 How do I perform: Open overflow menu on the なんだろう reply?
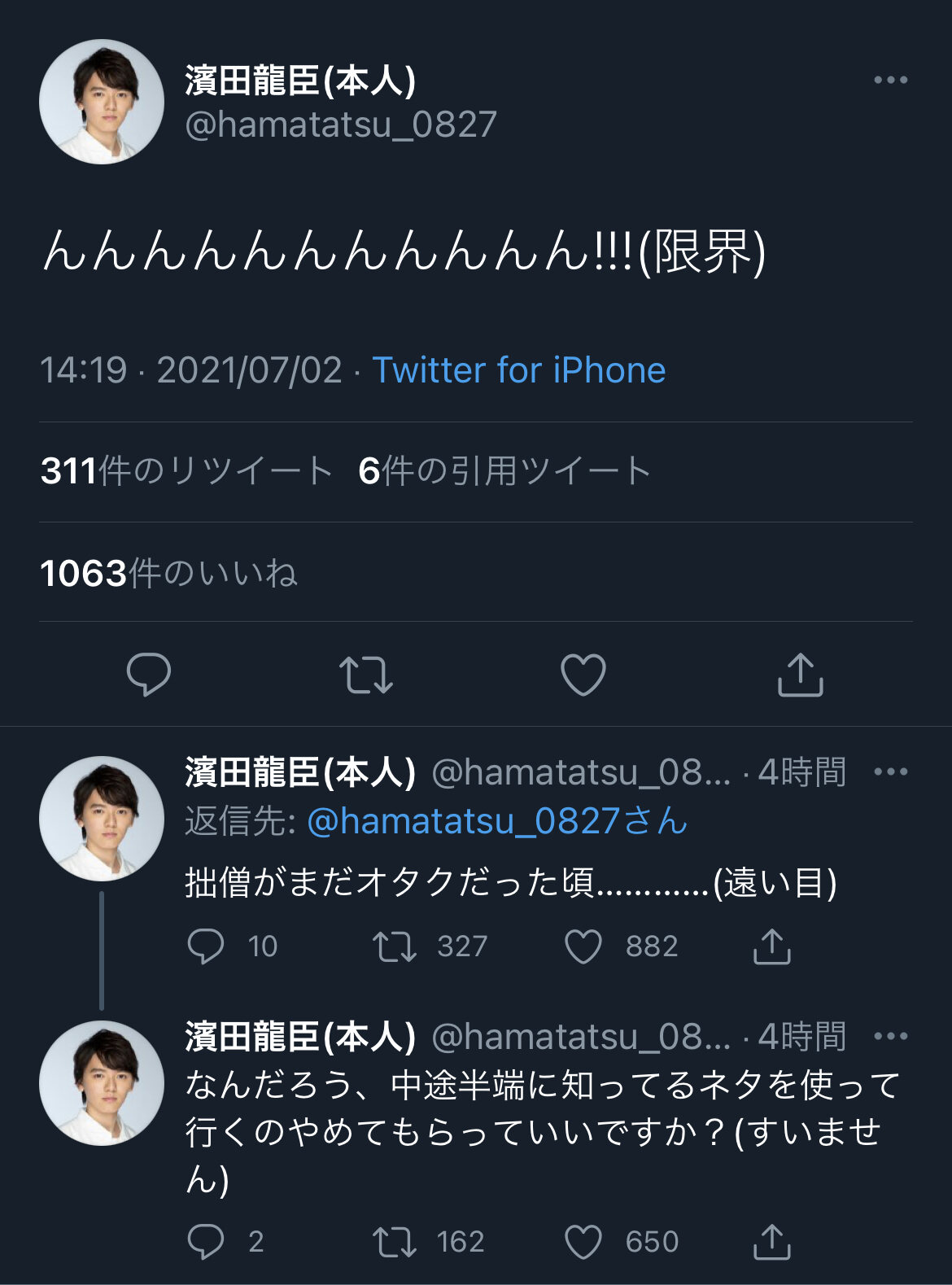tap(890, 1036)
